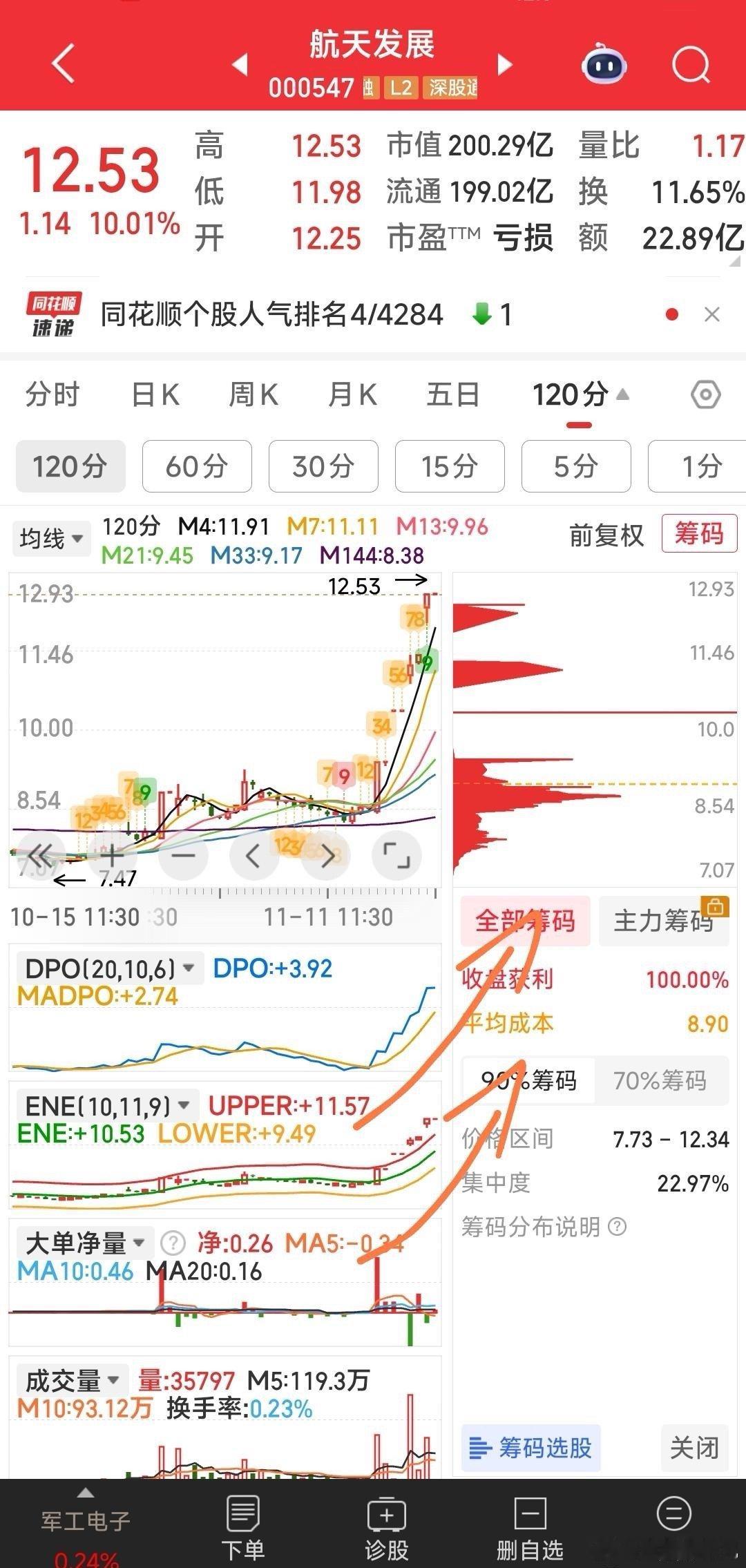
Task: Toggle the 筹码 button
Action: pyautogui.click(x=699, y=533)
